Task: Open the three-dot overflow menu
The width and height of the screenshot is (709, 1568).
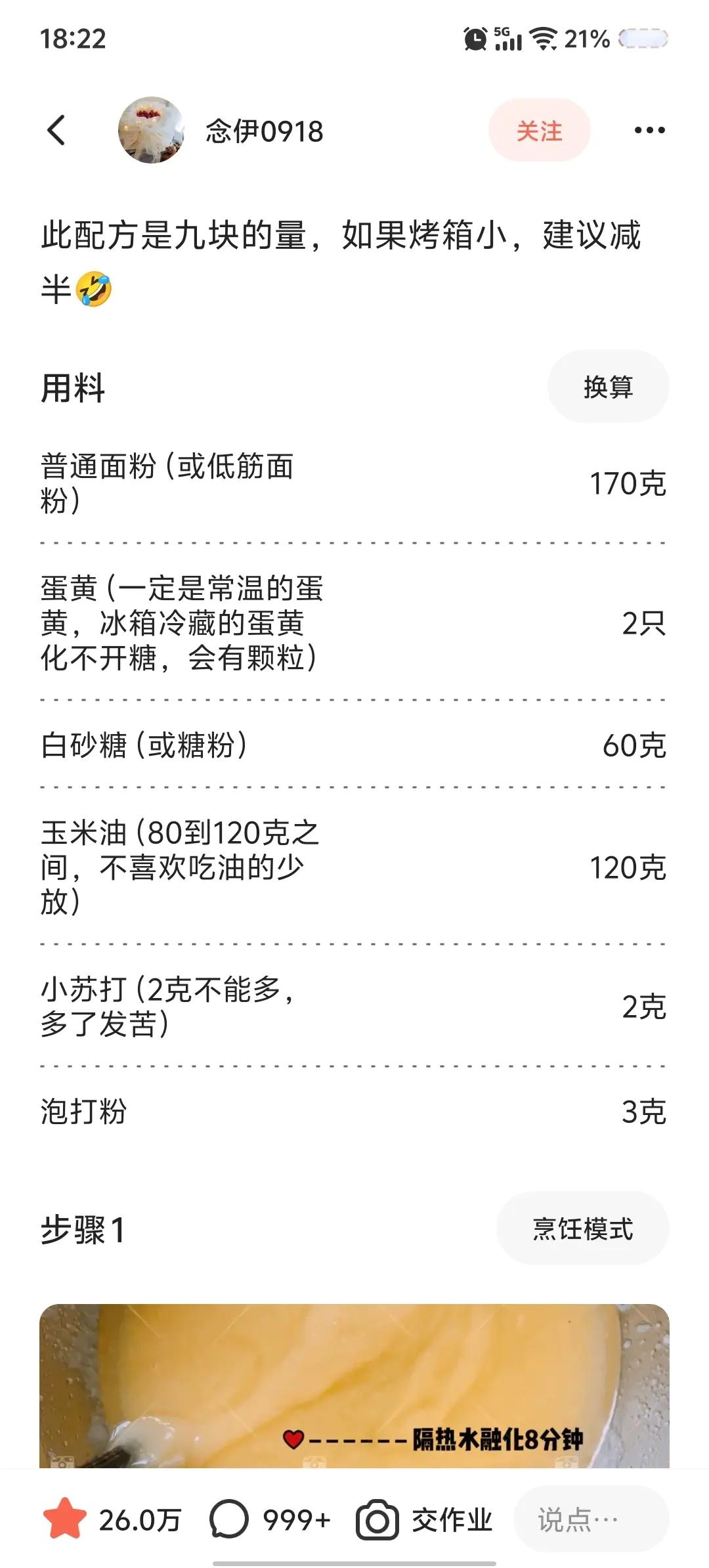Action: click(x=650, y=130)
